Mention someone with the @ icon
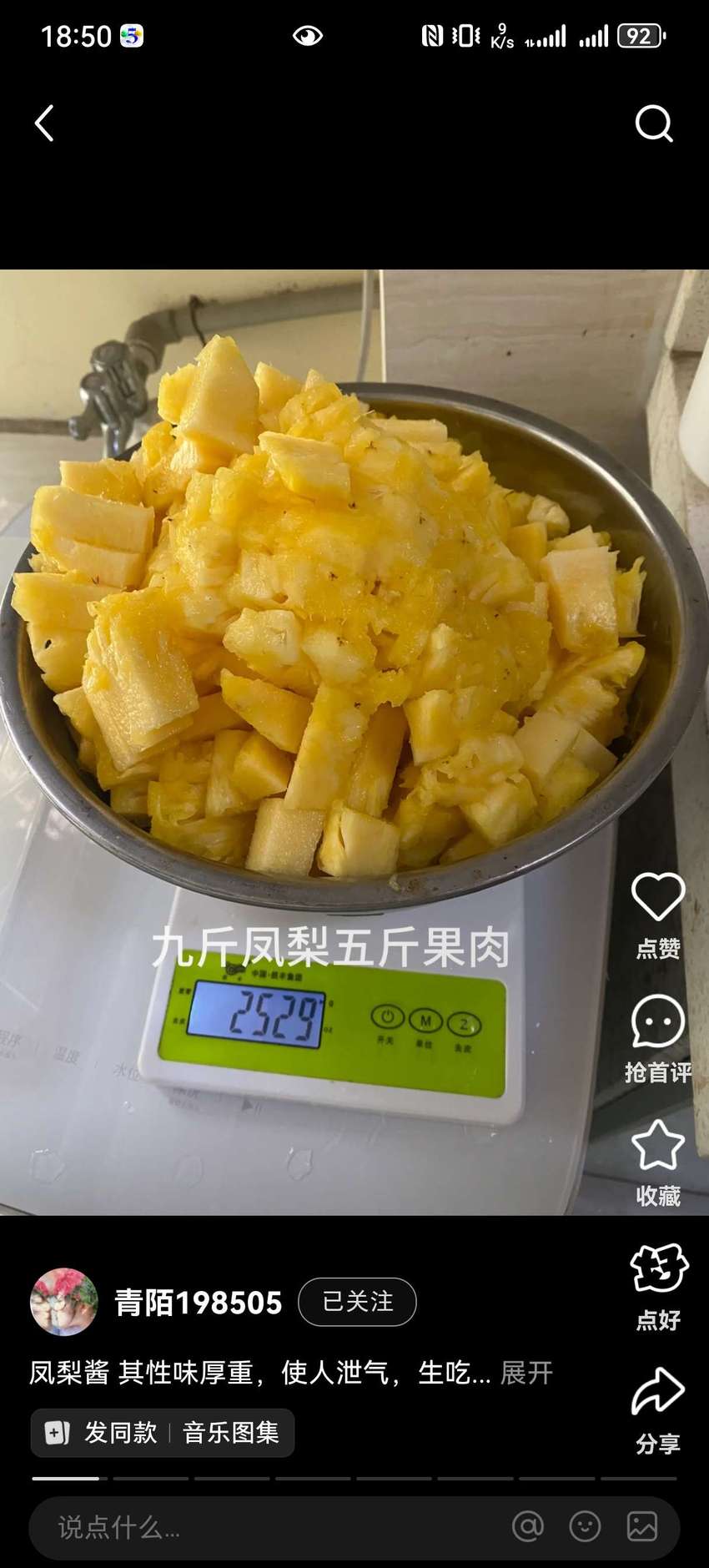709x1568 pixels. pos(527,1526)
